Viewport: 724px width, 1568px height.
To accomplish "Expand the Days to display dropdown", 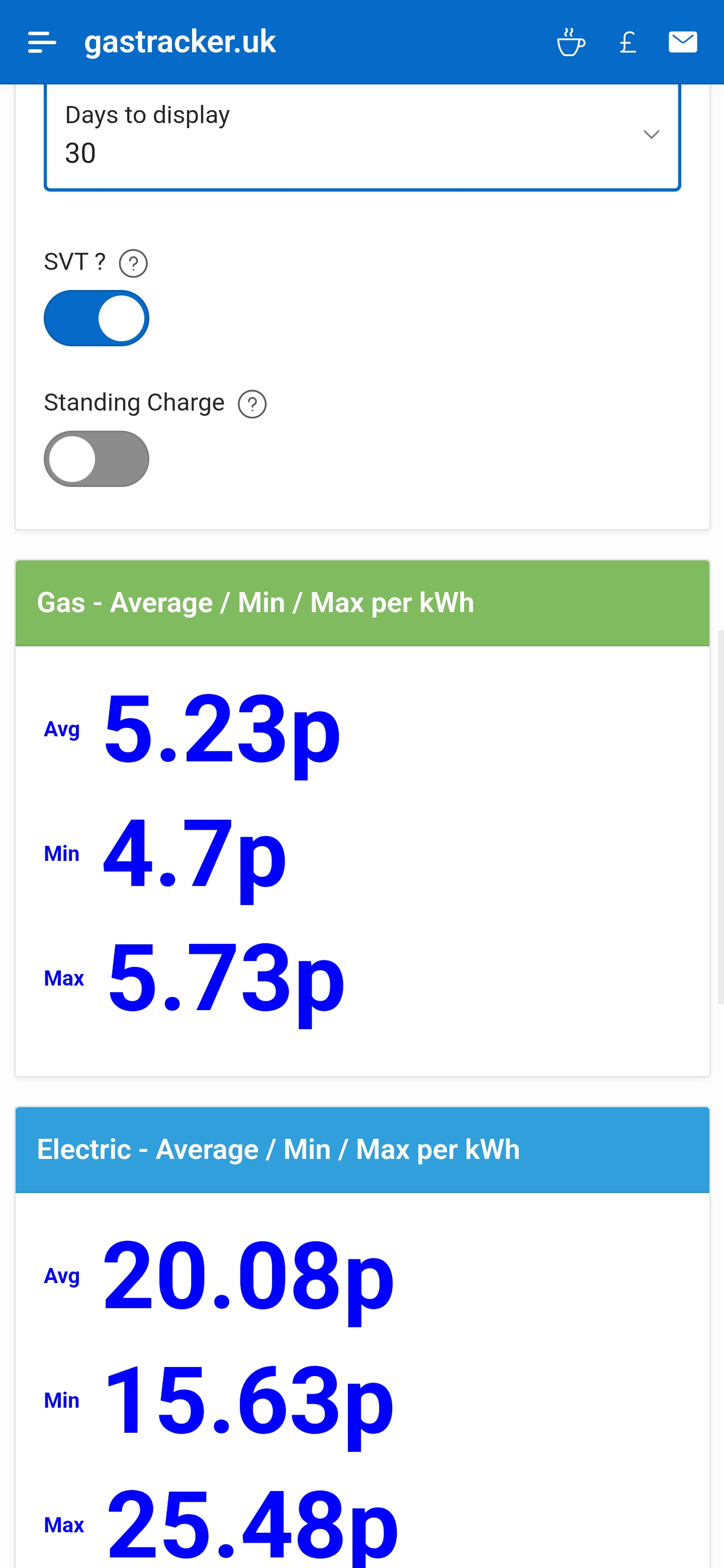I will pyautogui.click(x=363, y=136).
